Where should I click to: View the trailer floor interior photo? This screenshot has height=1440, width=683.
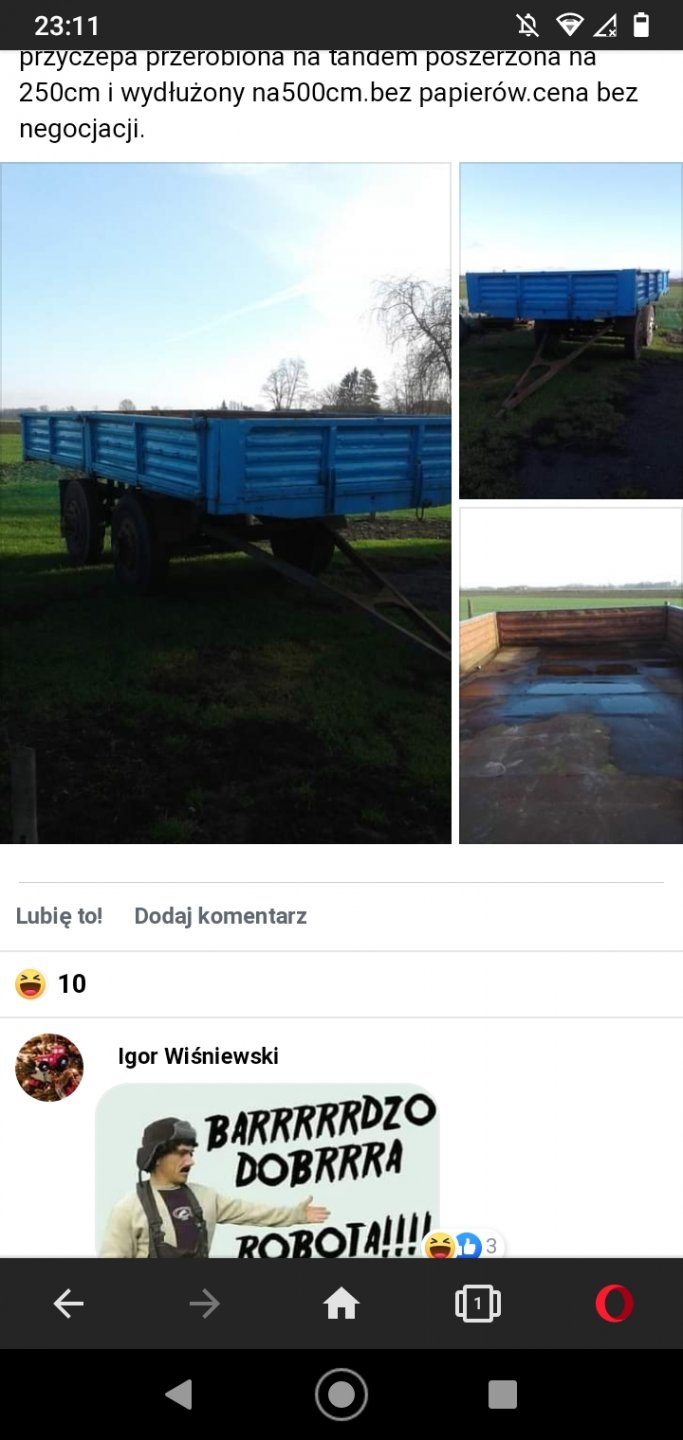pyautogui.click(x=571, y=675)
